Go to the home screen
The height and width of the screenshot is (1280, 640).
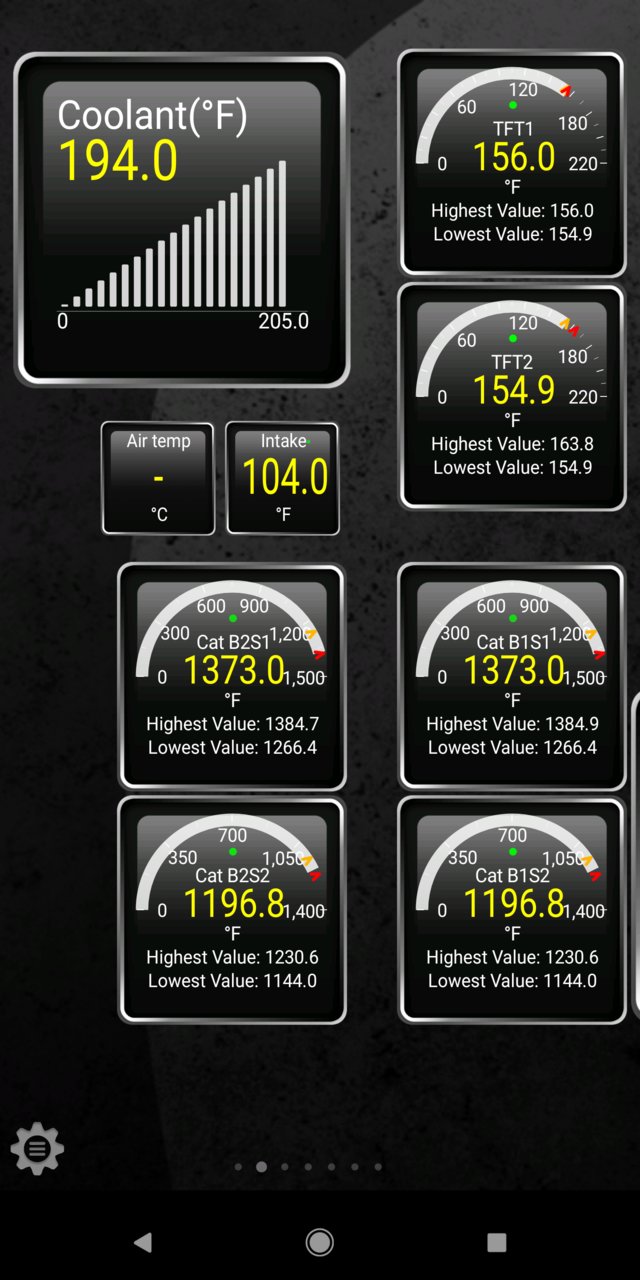pos(320,1242)
